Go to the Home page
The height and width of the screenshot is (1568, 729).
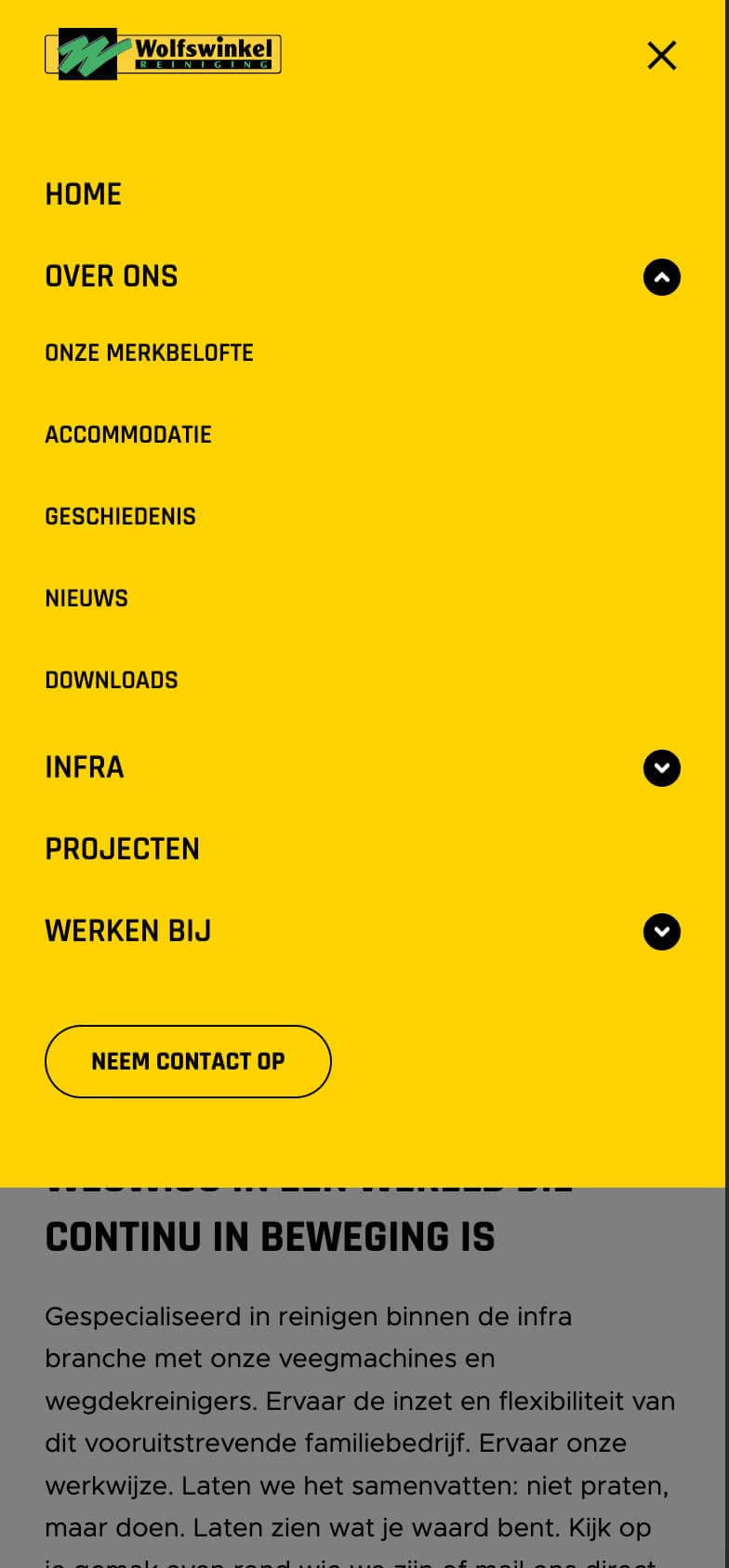[x=84, y=194]
